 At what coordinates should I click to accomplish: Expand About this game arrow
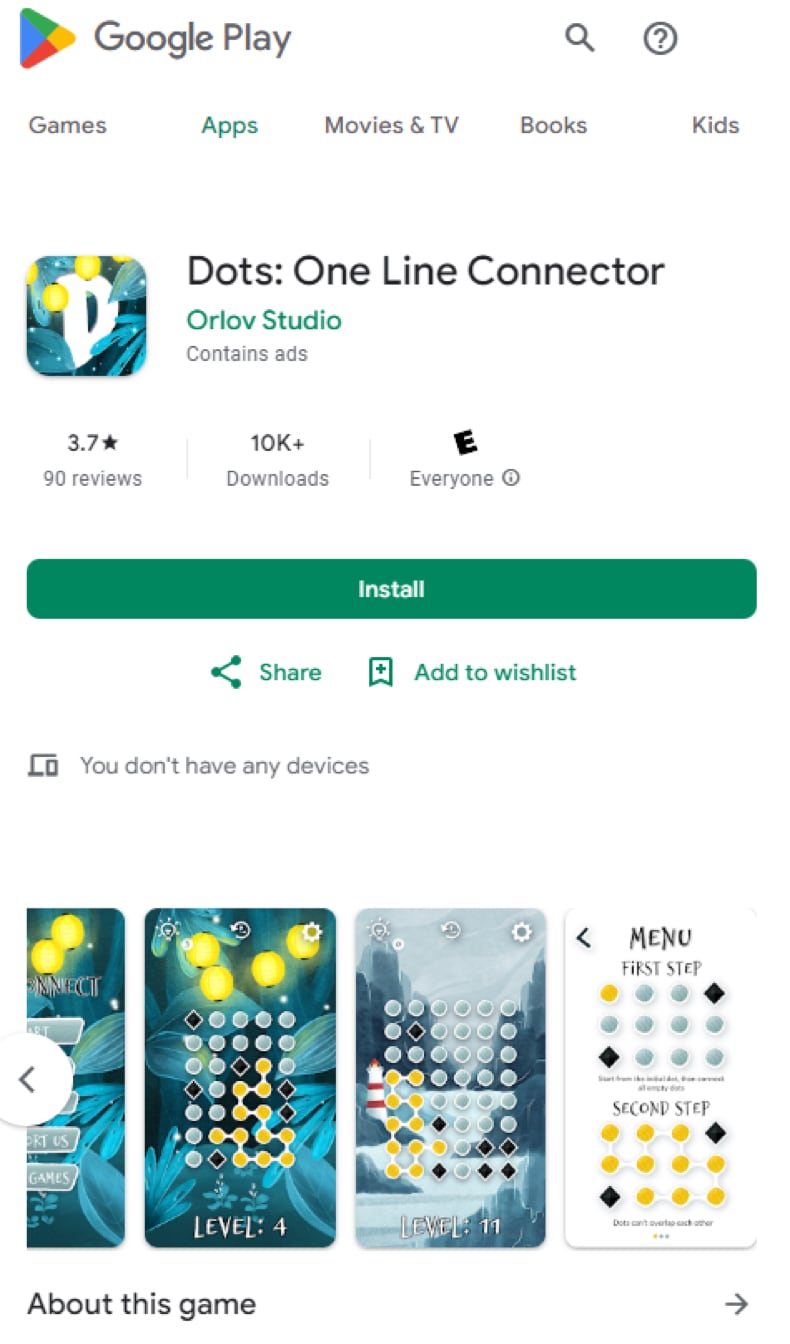click(736, 1303)
